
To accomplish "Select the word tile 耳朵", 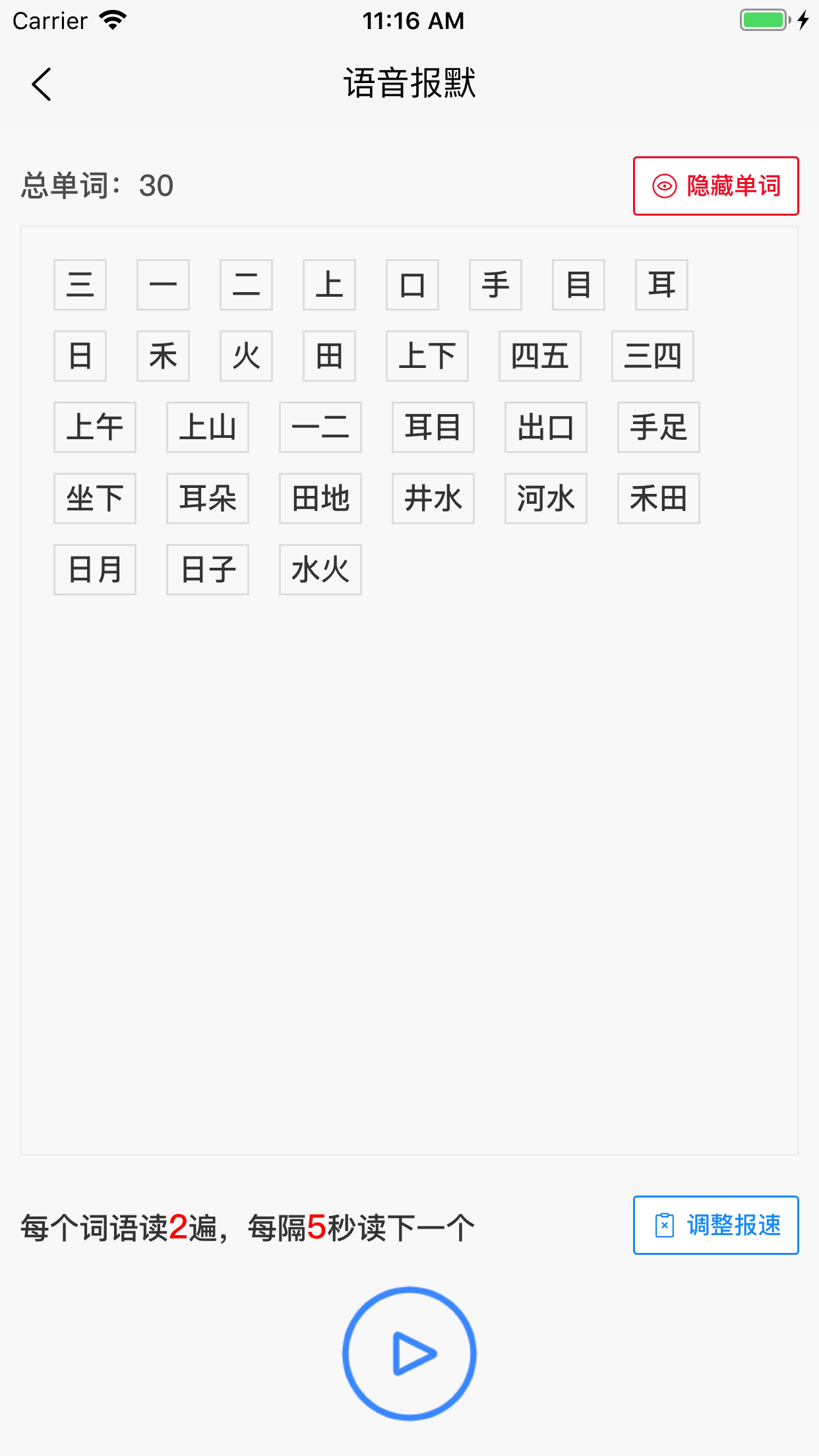I will point(207,499).
